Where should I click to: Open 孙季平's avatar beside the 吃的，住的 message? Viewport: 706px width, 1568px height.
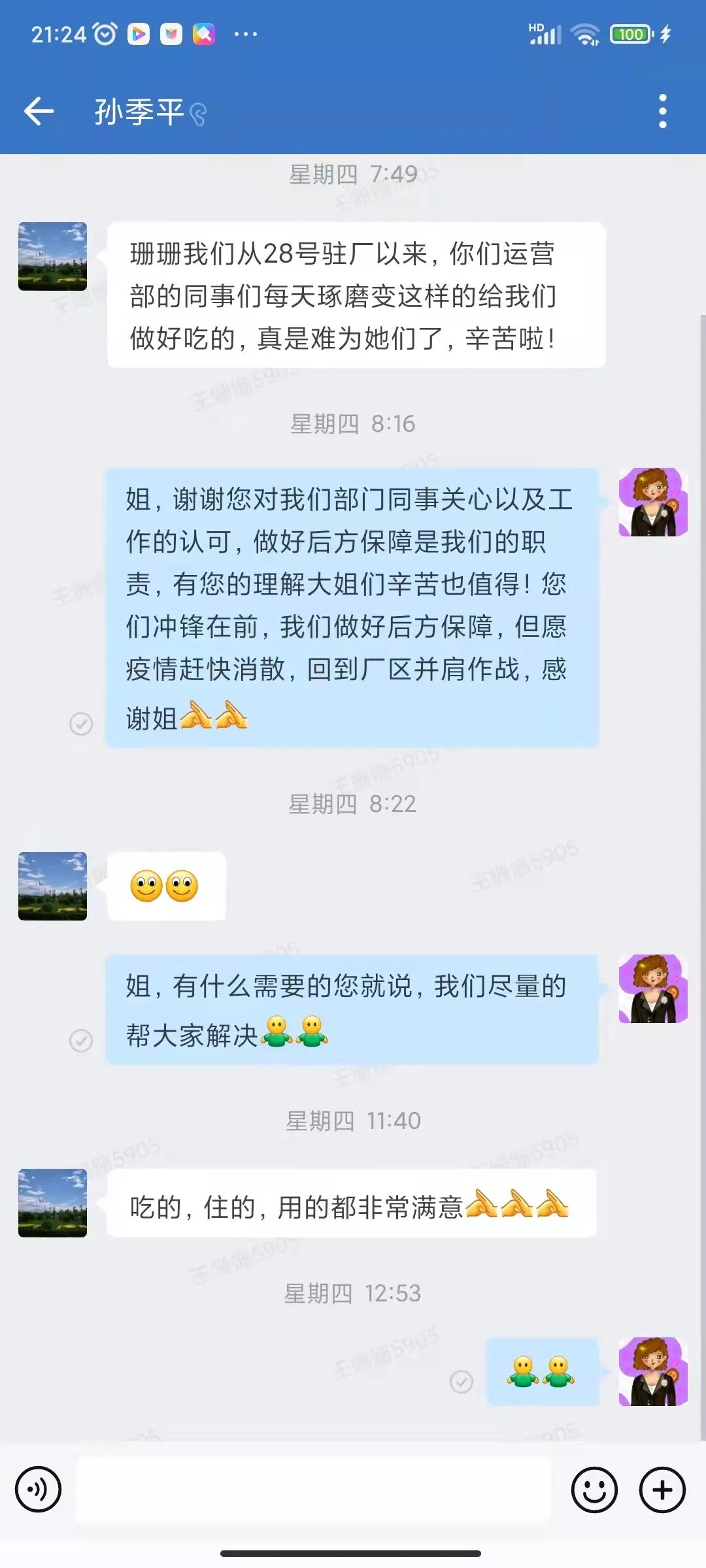(x=52, y=1203)
